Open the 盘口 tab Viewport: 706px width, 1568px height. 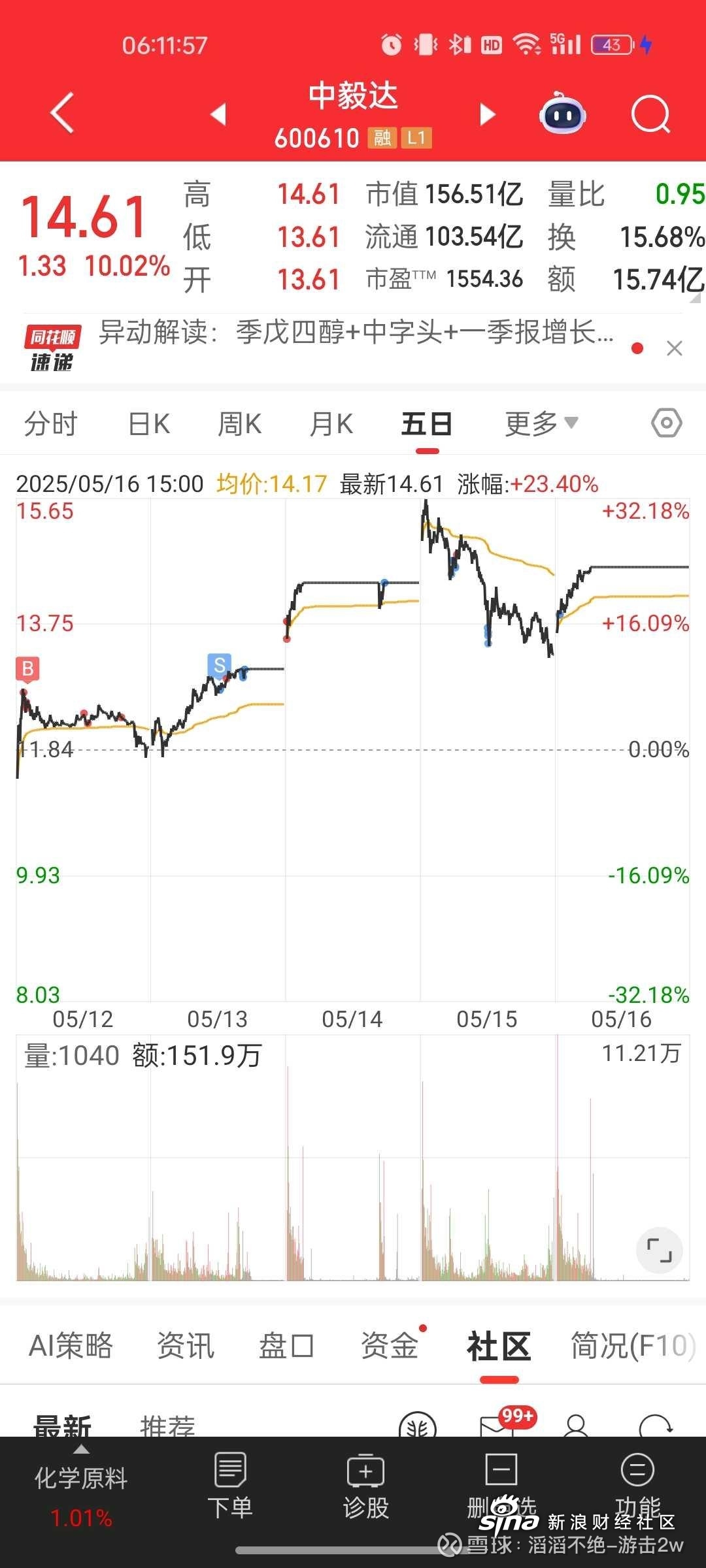tap(287, 1346)
